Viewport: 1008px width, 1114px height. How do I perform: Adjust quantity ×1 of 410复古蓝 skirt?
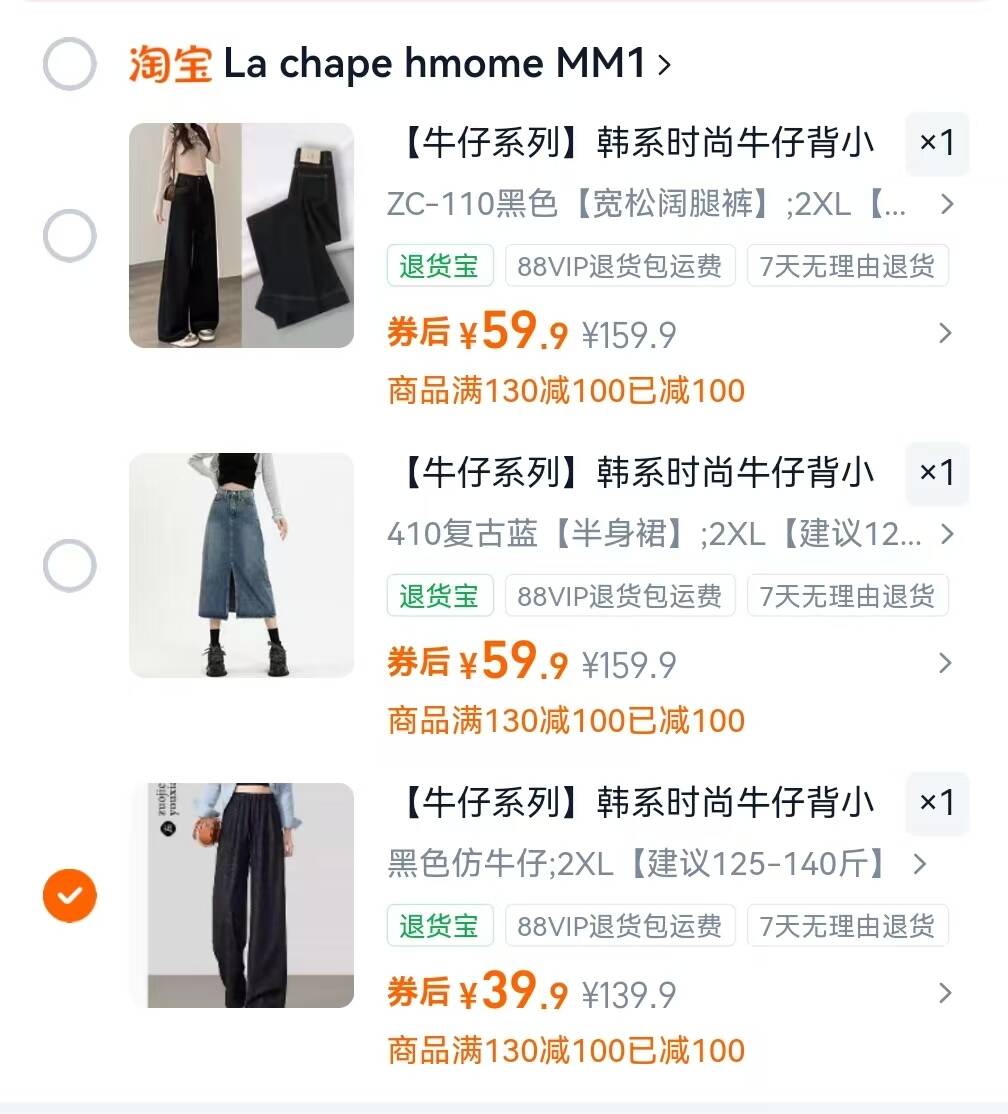[937, 472]
